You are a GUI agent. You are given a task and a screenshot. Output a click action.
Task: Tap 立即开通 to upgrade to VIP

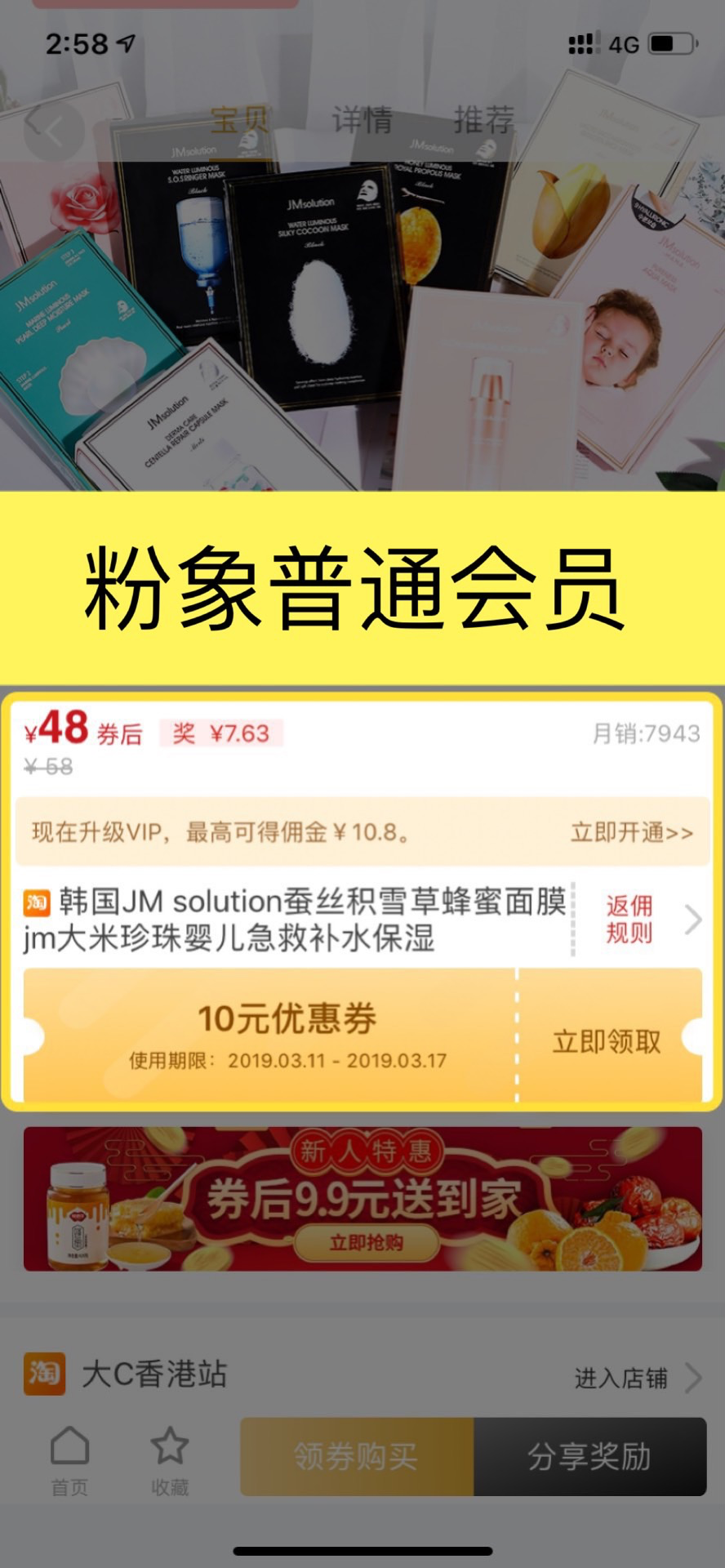(631, 832)
